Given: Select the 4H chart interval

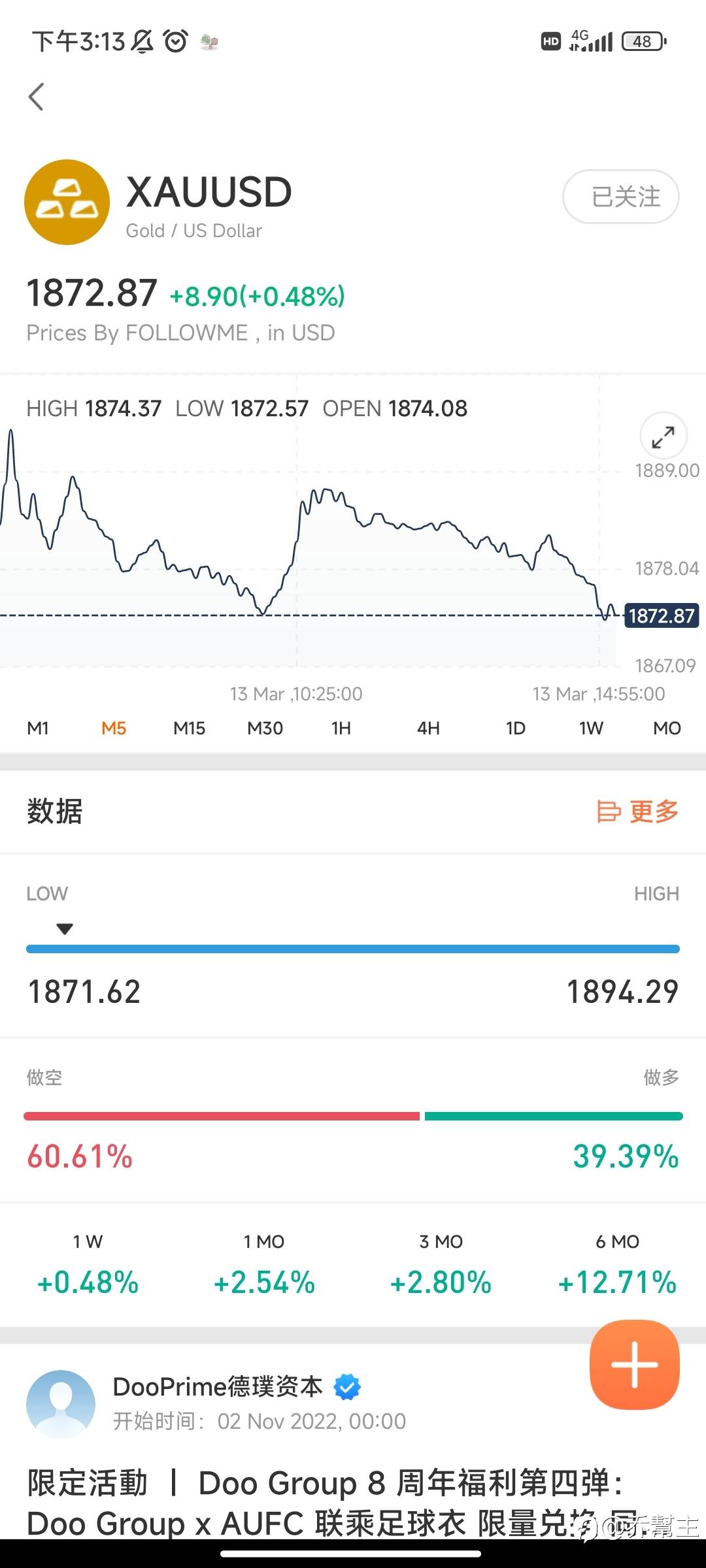Looking at the screenshot, I should [x=428, y=728].
